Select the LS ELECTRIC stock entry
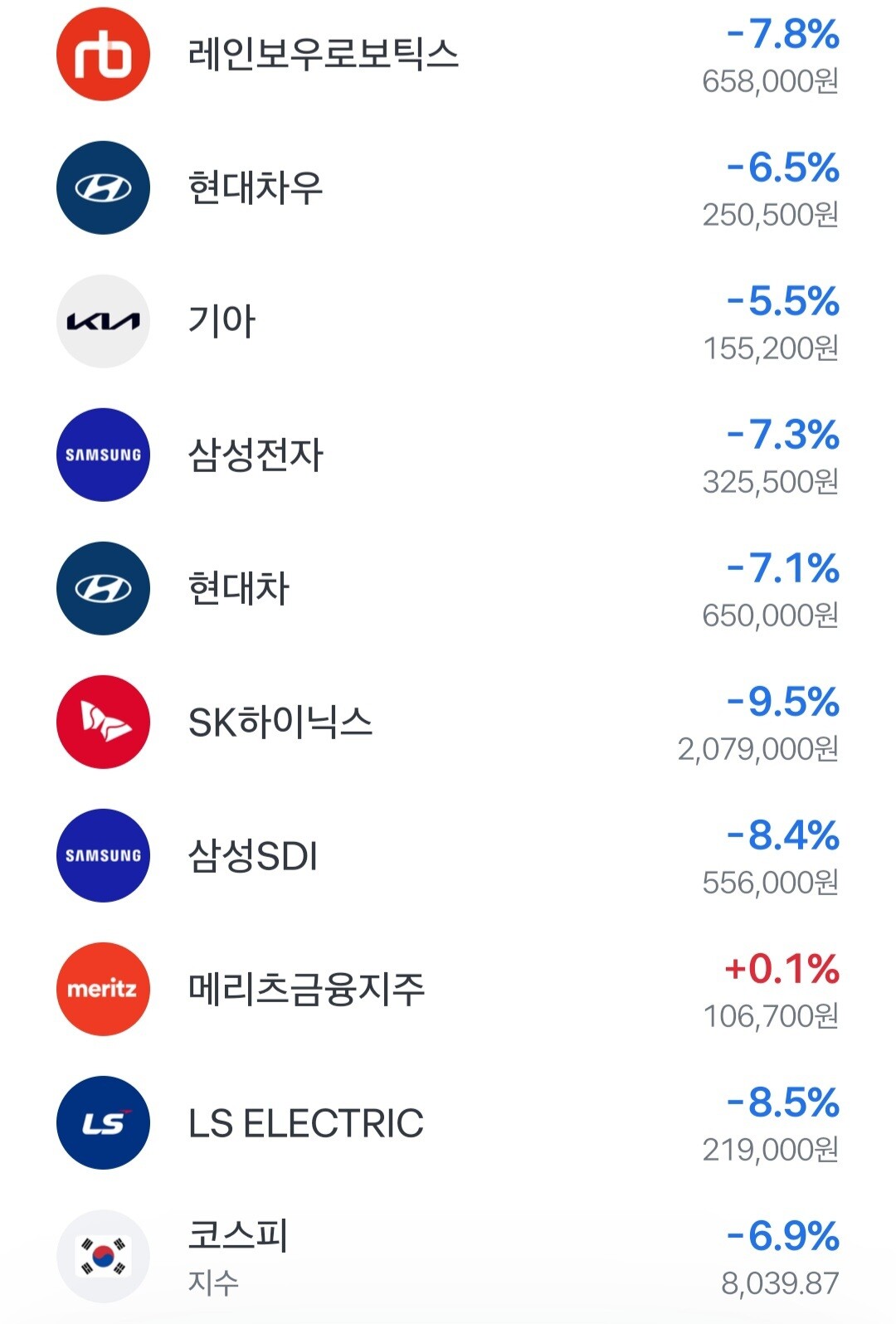The image size is (896, 1324). 448,1123
